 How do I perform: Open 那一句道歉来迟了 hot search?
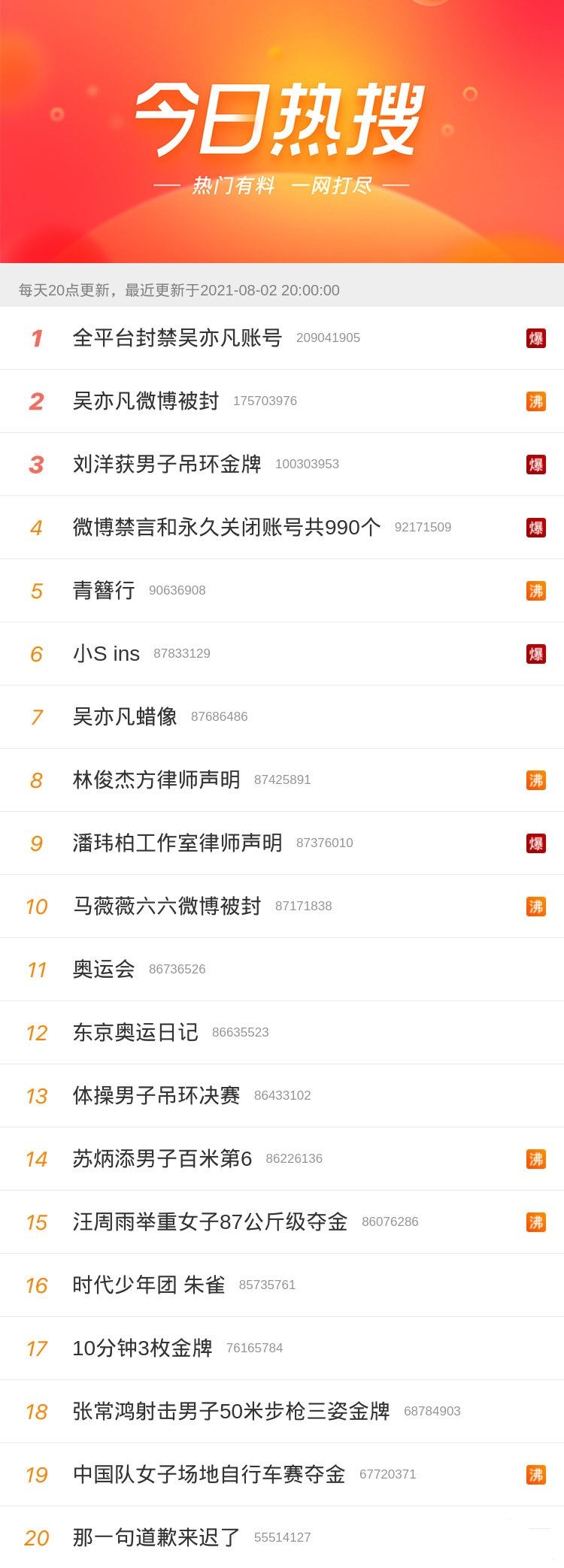click(x=156, y=1538)
